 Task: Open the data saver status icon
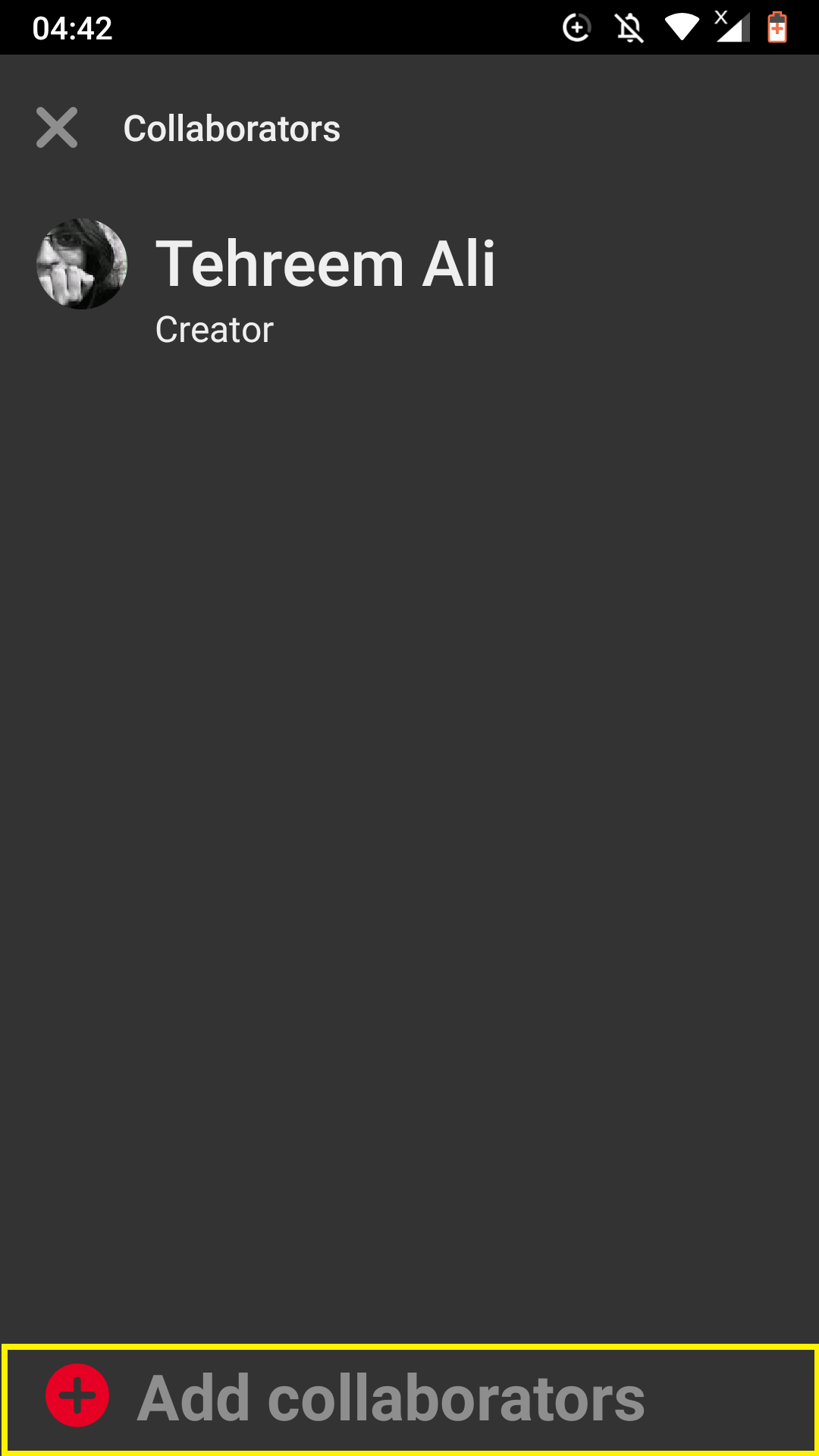click(576, 27)
